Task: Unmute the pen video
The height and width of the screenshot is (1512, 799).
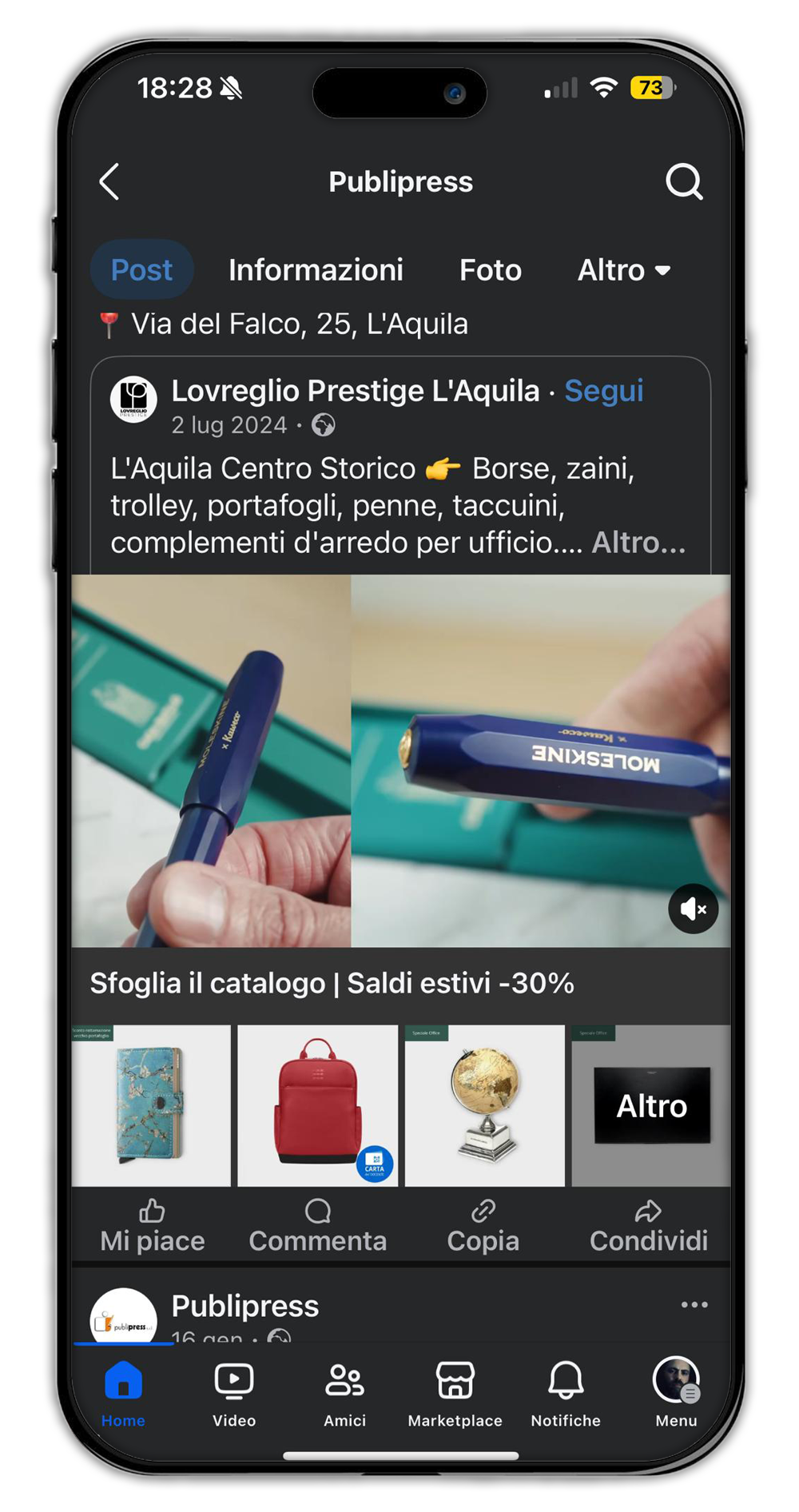Action: click(x=693, y=909)
